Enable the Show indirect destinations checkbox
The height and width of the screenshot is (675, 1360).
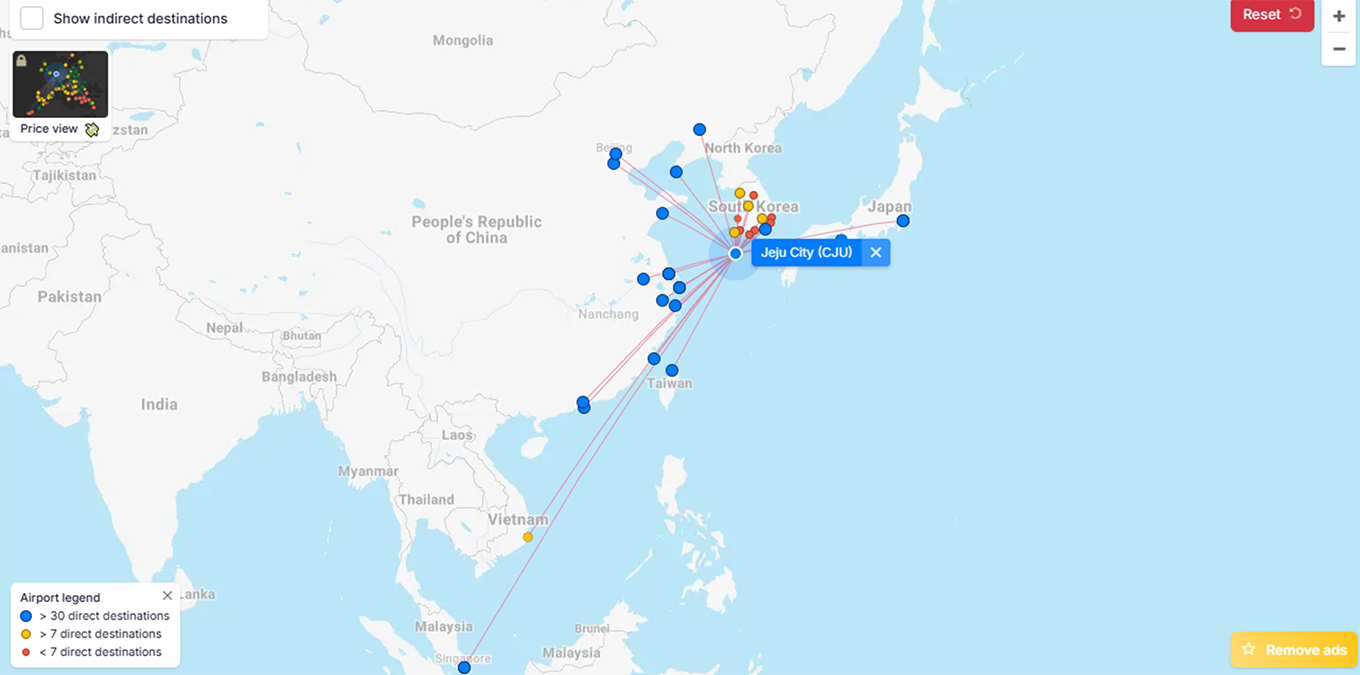coord(32,18)
